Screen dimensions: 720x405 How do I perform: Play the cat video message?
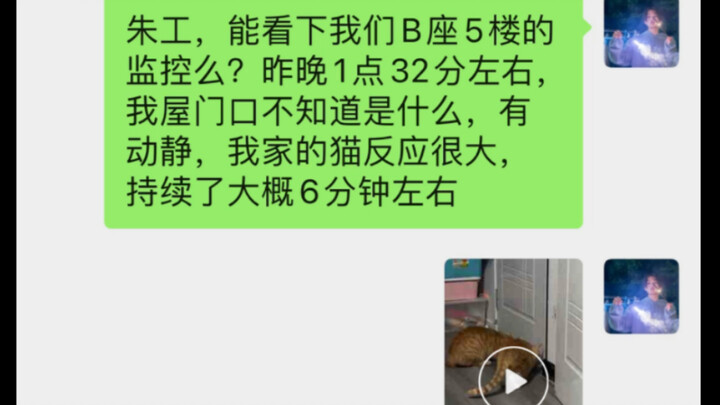[514, 379]
